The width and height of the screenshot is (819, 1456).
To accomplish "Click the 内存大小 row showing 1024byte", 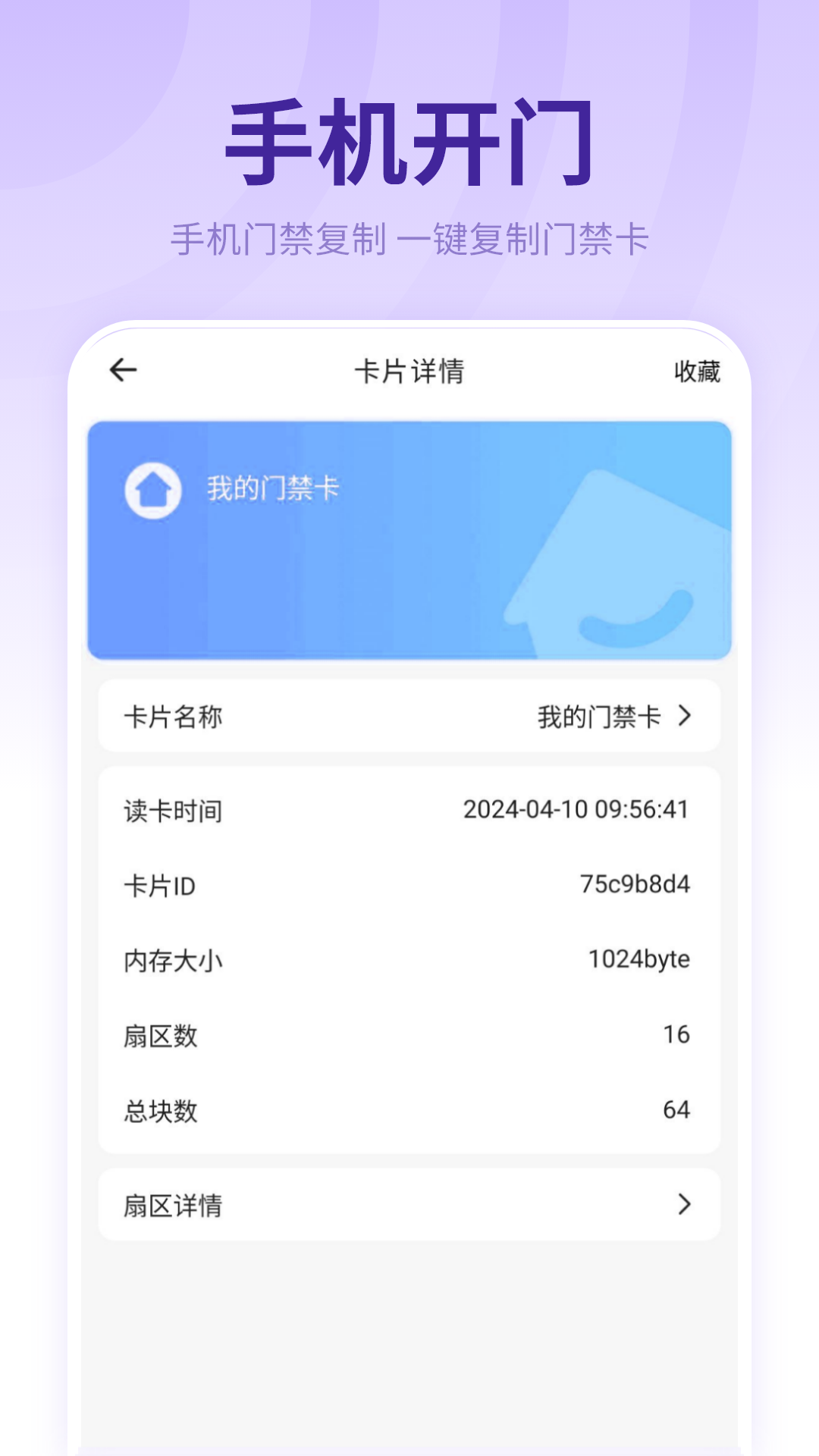I will (x=409, y=960).
